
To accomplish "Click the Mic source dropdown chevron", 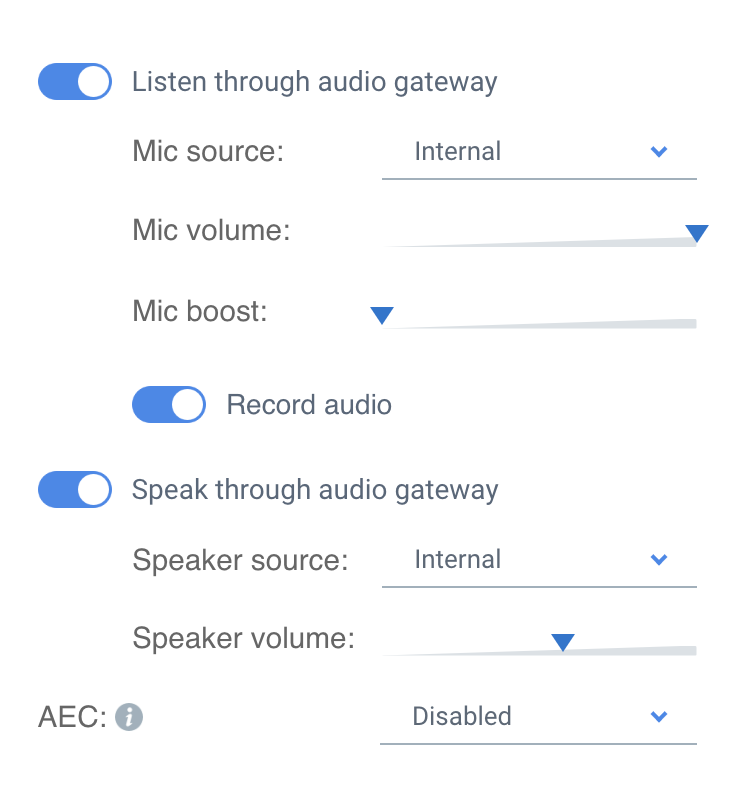I will click(658, 152).
